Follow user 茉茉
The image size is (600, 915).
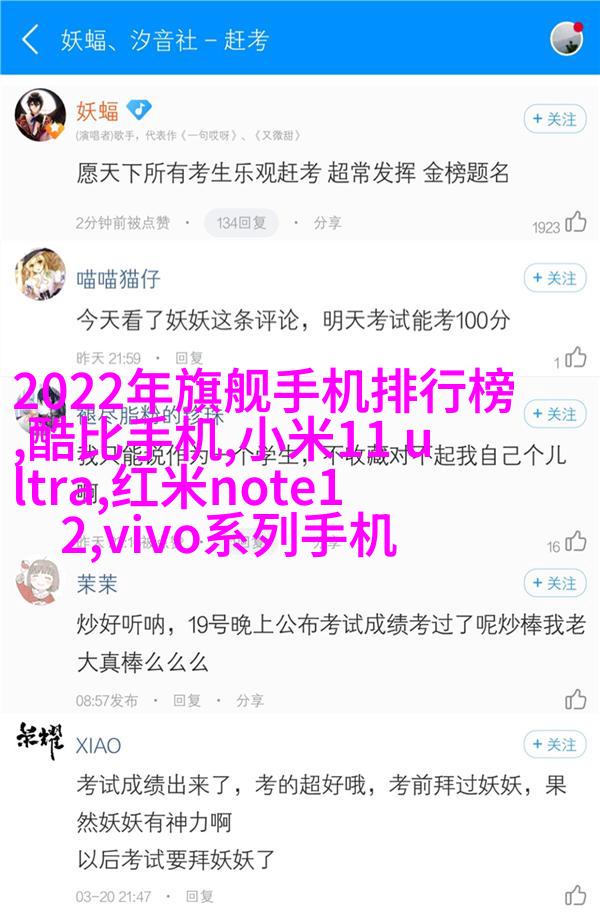pos(555,582)
